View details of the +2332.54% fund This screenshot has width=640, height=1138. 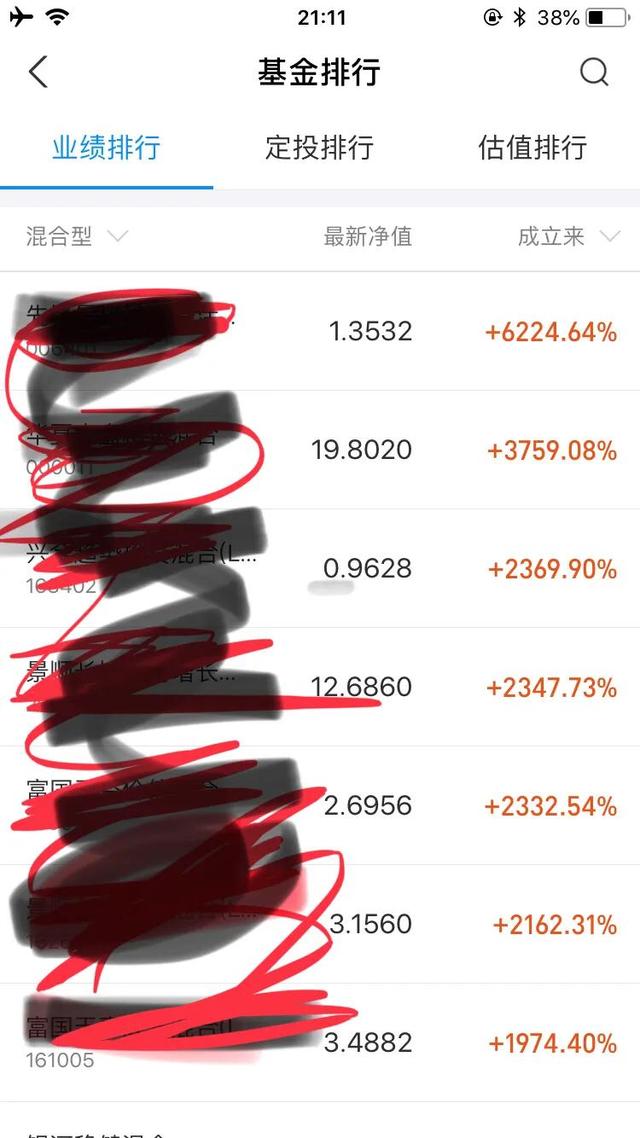(320, 805)
